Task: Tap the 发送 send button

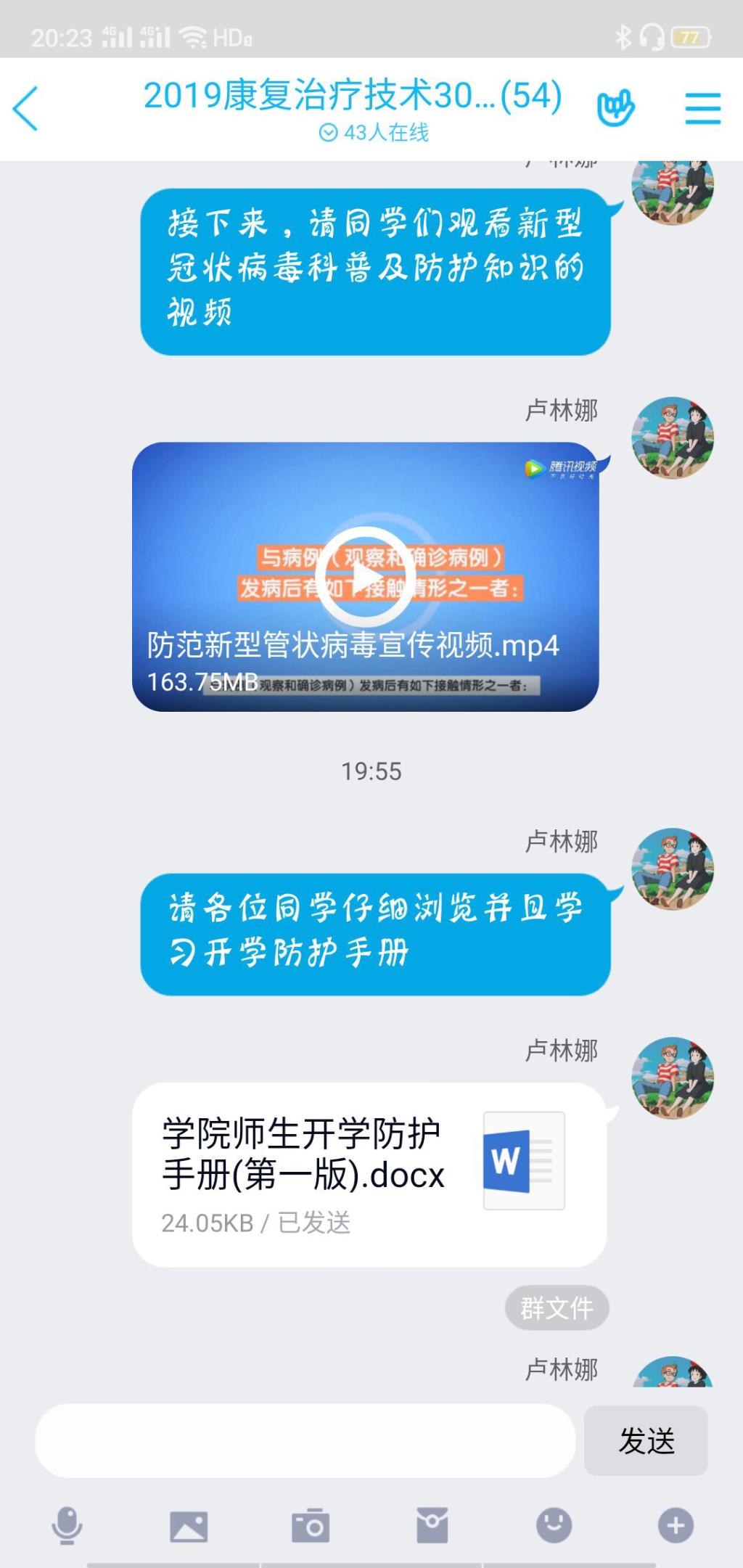Action: coord(646,1440)
